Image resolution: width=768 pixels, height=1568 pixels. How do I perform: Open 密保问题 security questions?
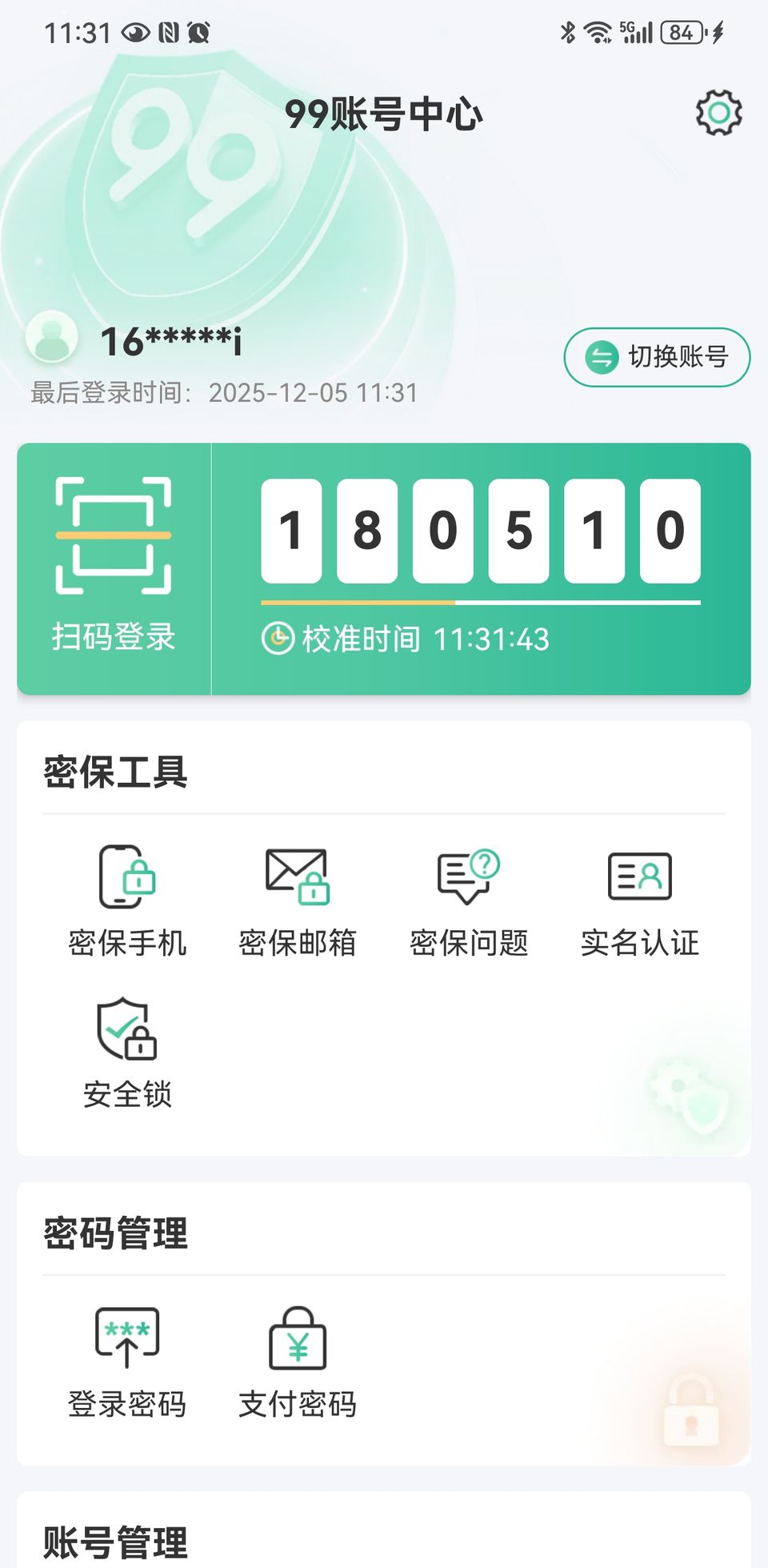469,900
